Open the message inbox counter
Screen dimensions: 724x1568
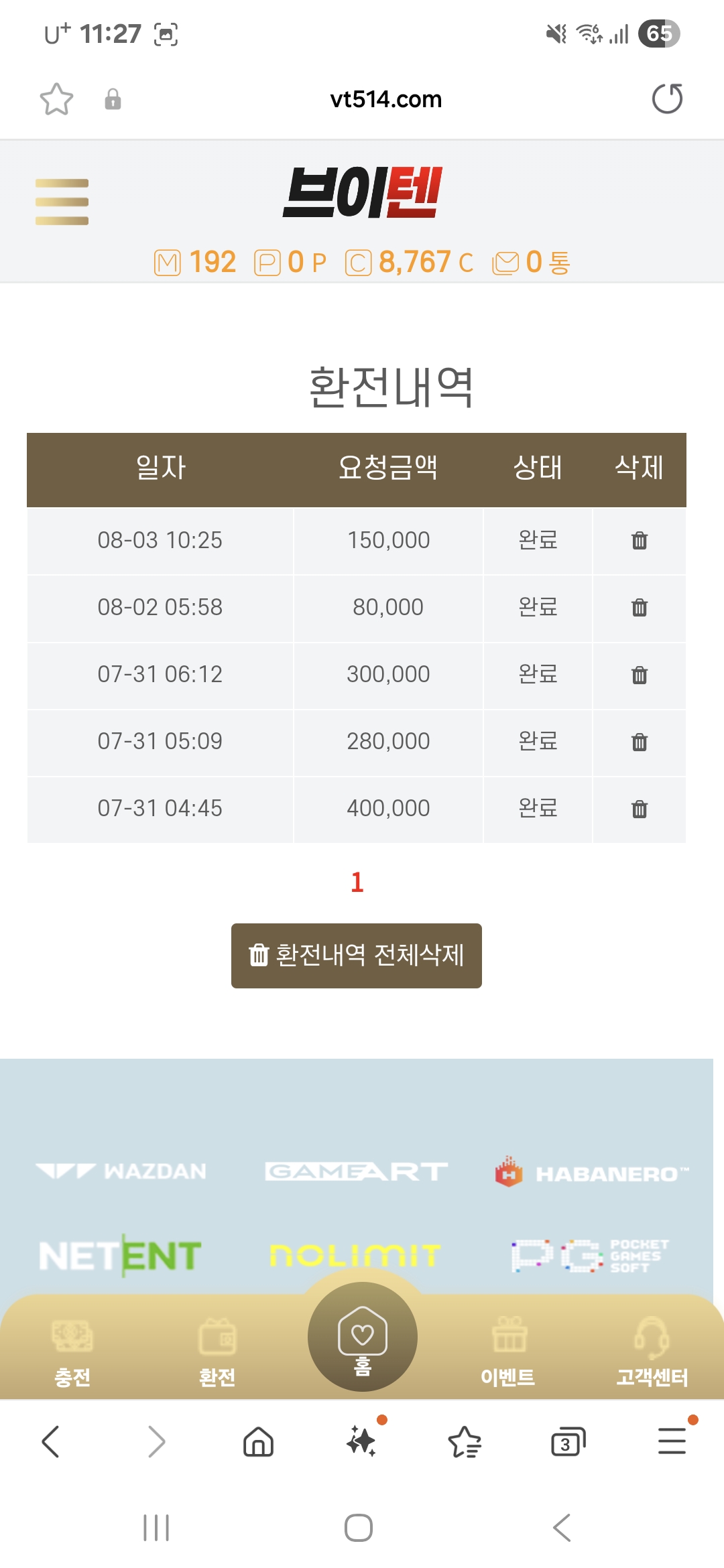click(532, 262)
